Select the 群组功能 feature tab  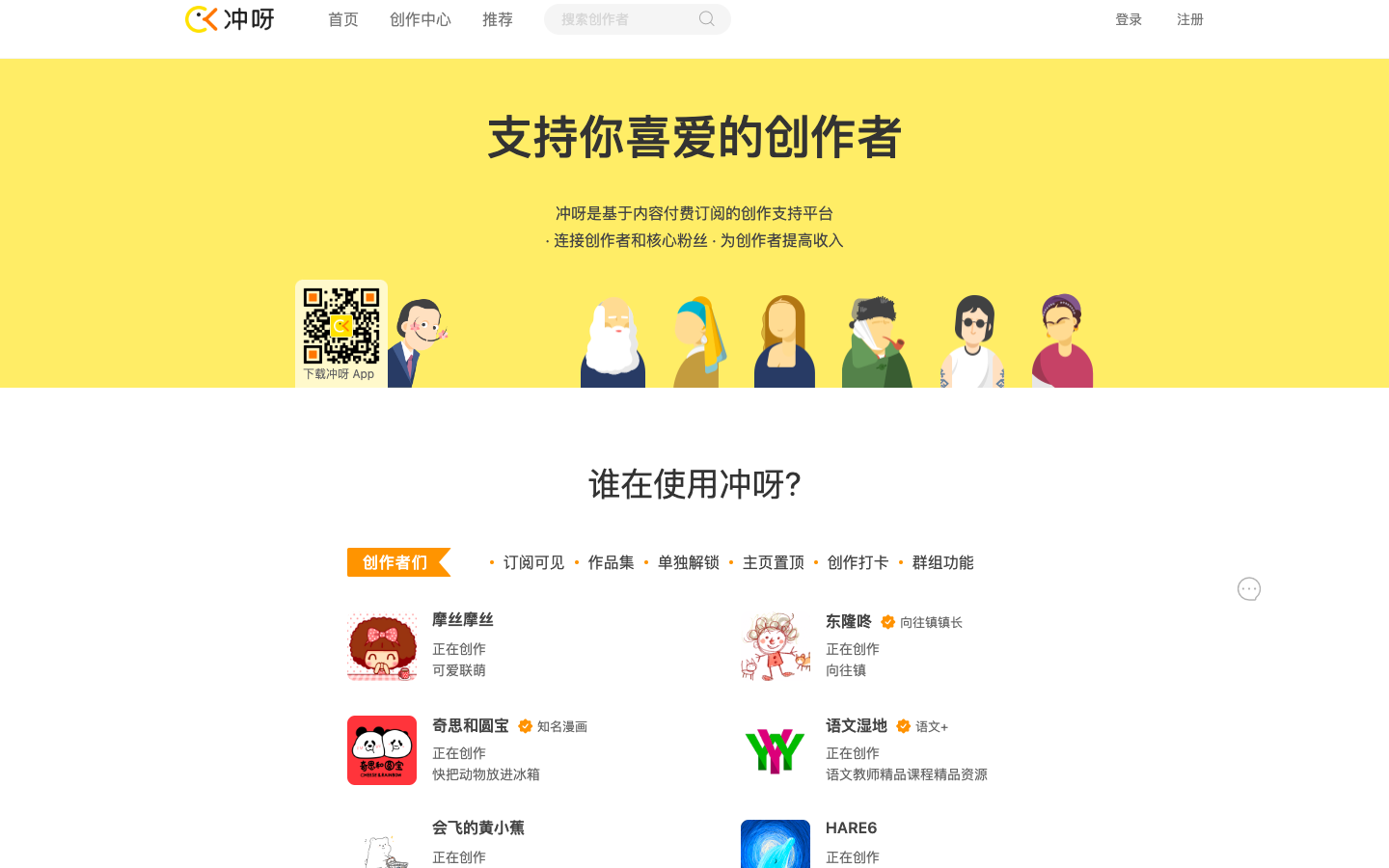(942, 562)
